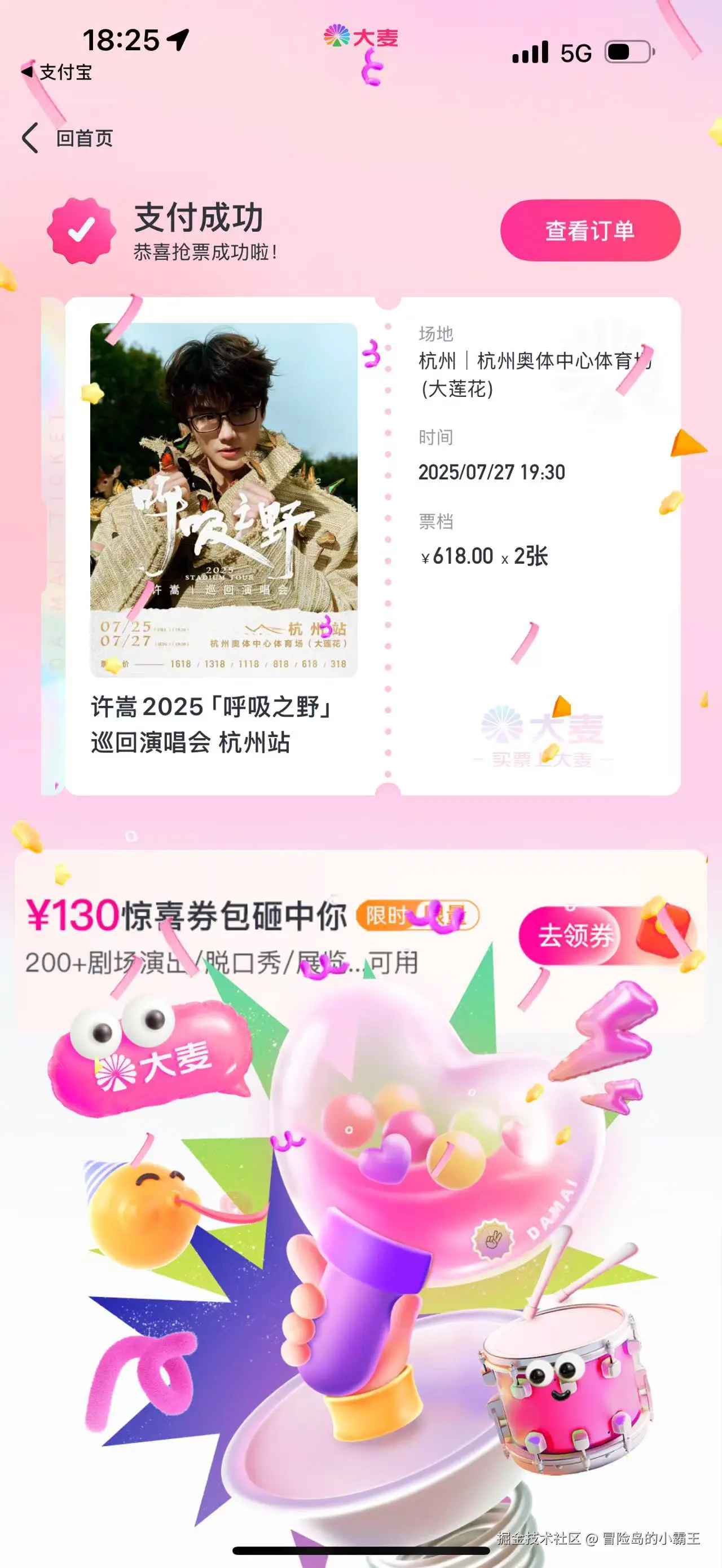The image size is (722, 1568).
Task: Tap 查看订单 to view the order
Action: pos(589,231)
